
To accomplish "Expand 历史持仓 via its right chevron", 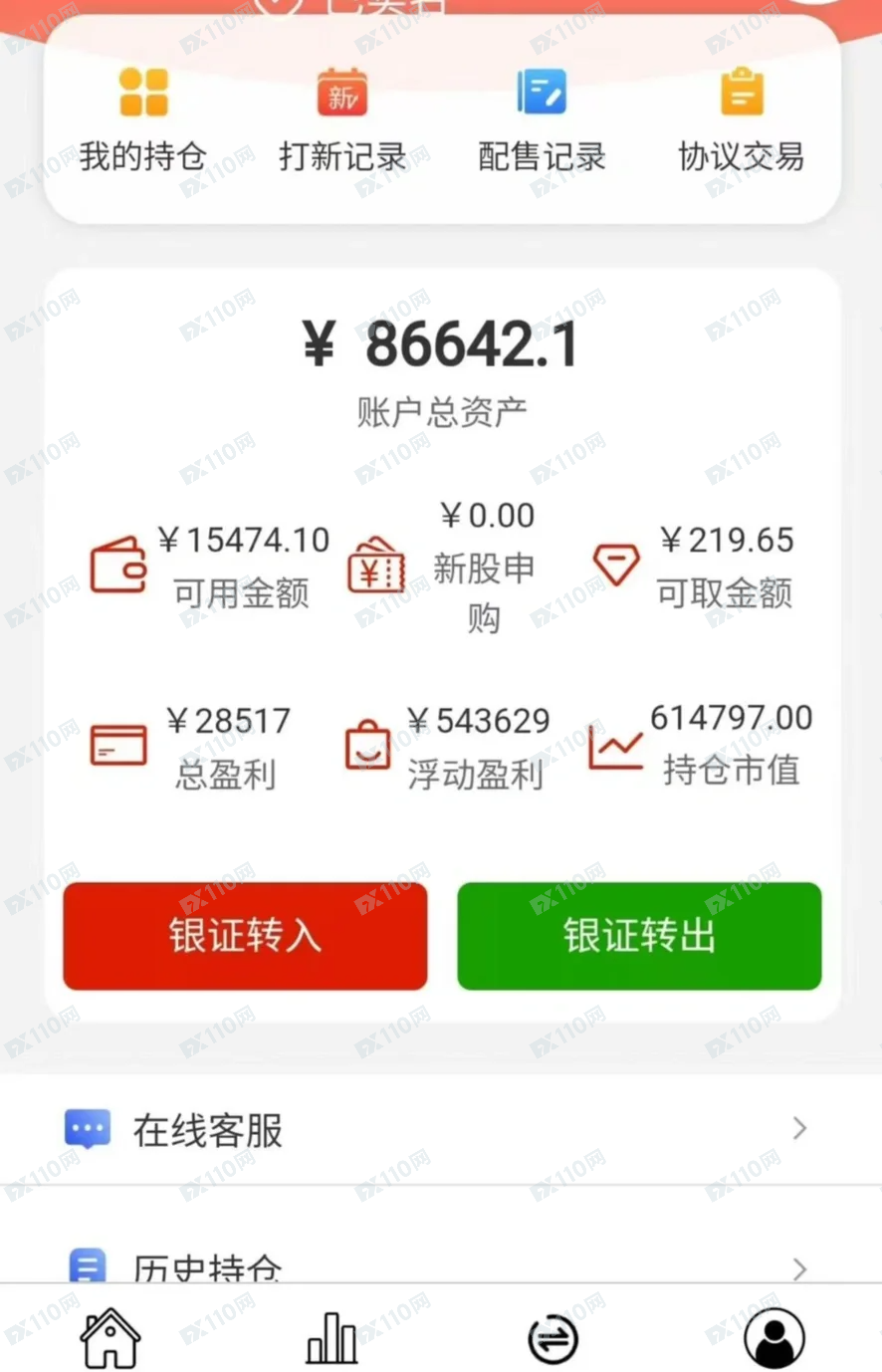I will 798,1267.
